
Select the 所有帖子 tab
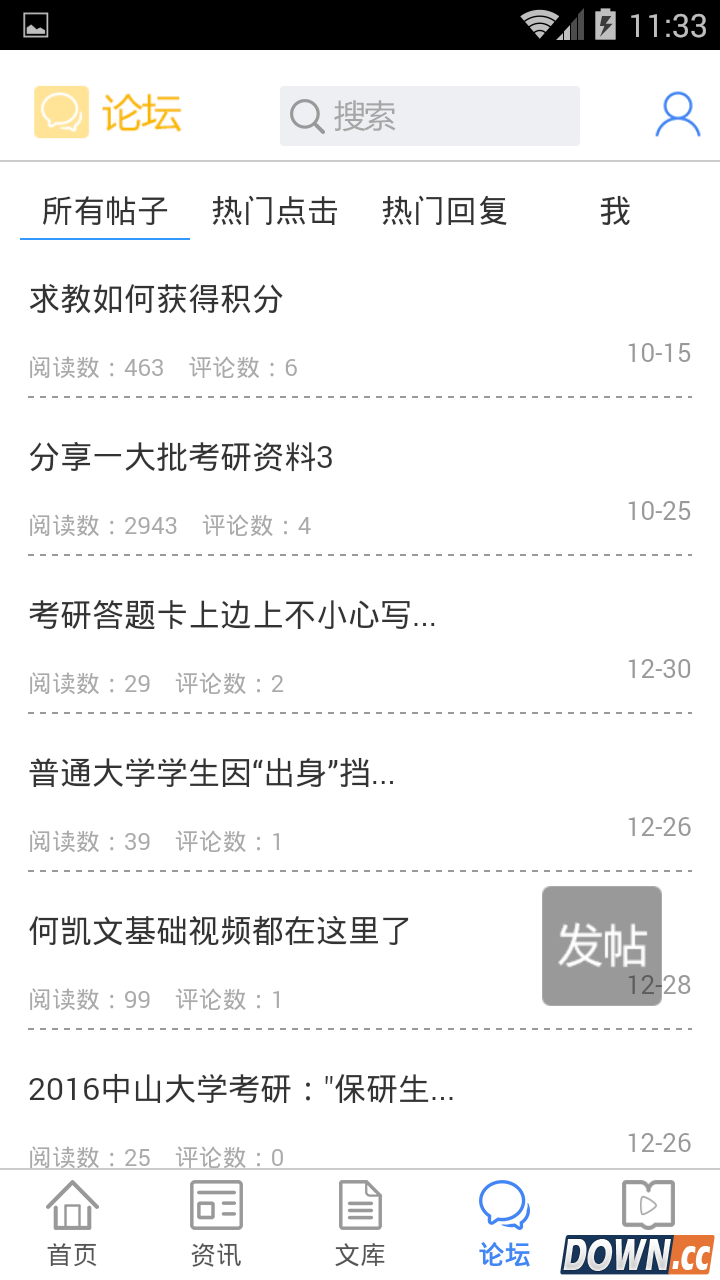[104, 211]
